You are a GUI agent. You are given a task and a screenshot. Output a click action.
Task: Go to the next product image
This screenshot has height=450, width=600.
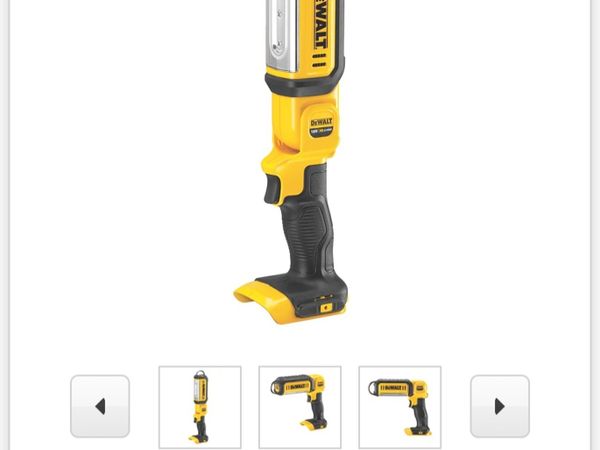click(x=499, y=406)
